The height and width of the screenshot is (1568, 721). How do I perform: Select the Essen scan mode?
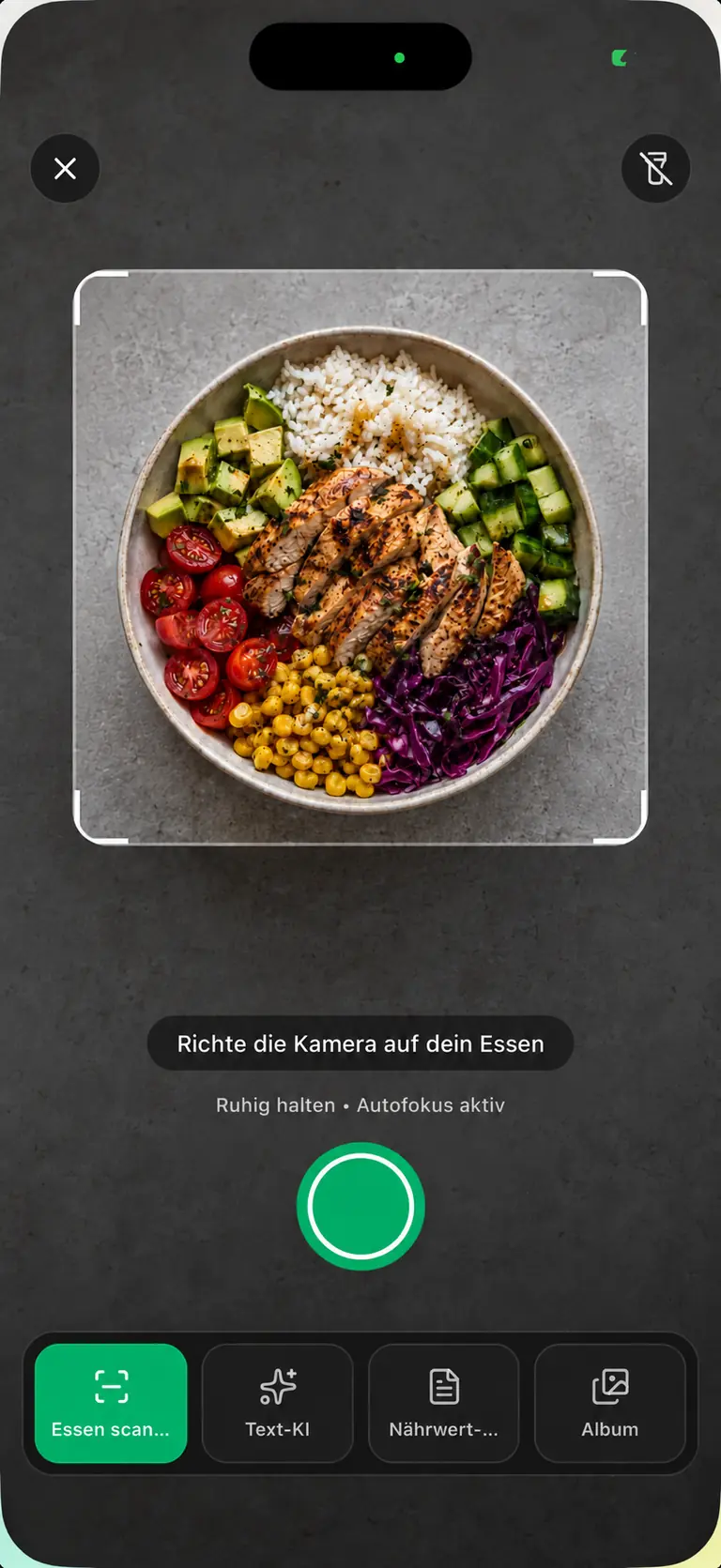(111, 1403)
